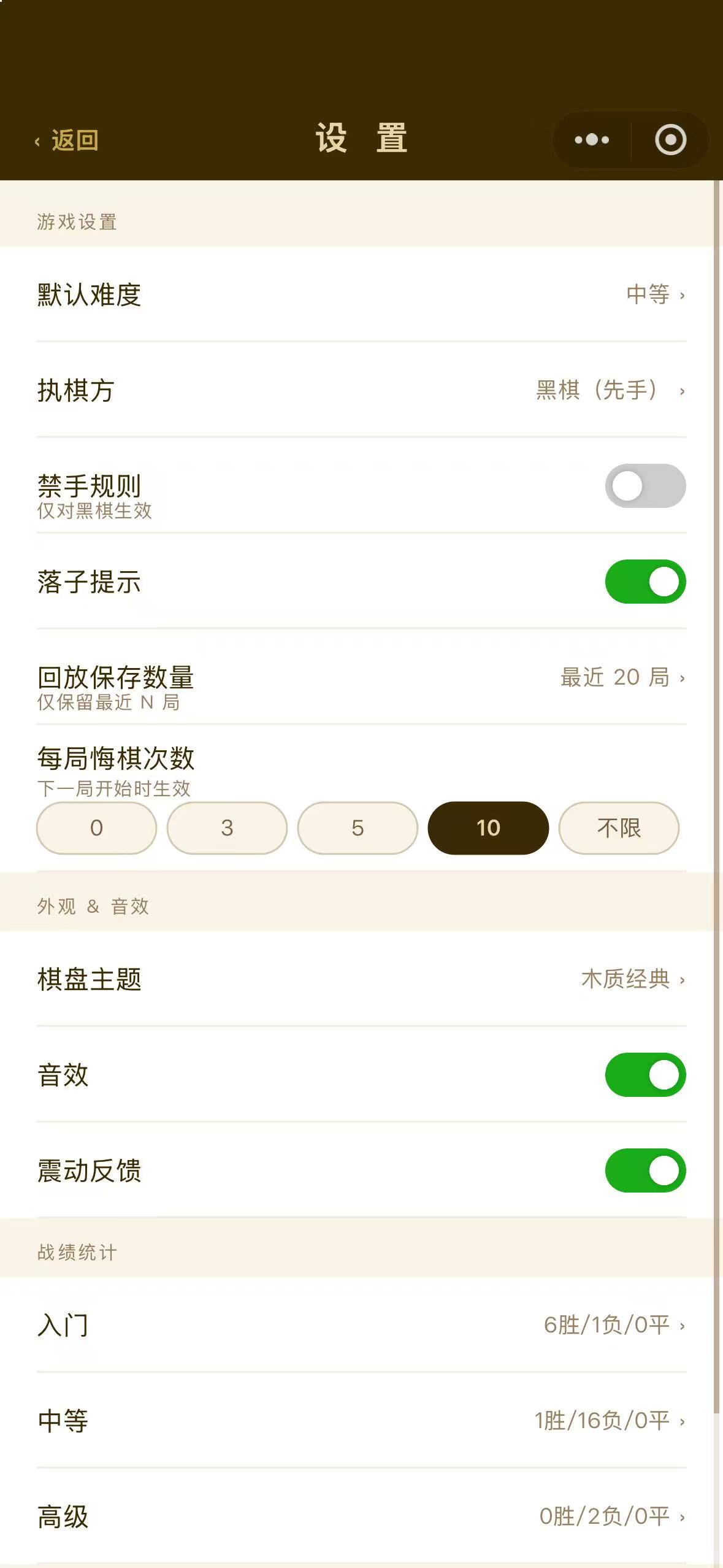Image resolution: width=723 pixels, height=1568 pixels.
Task: Change 执棋方 playing side
Action: 361,390
